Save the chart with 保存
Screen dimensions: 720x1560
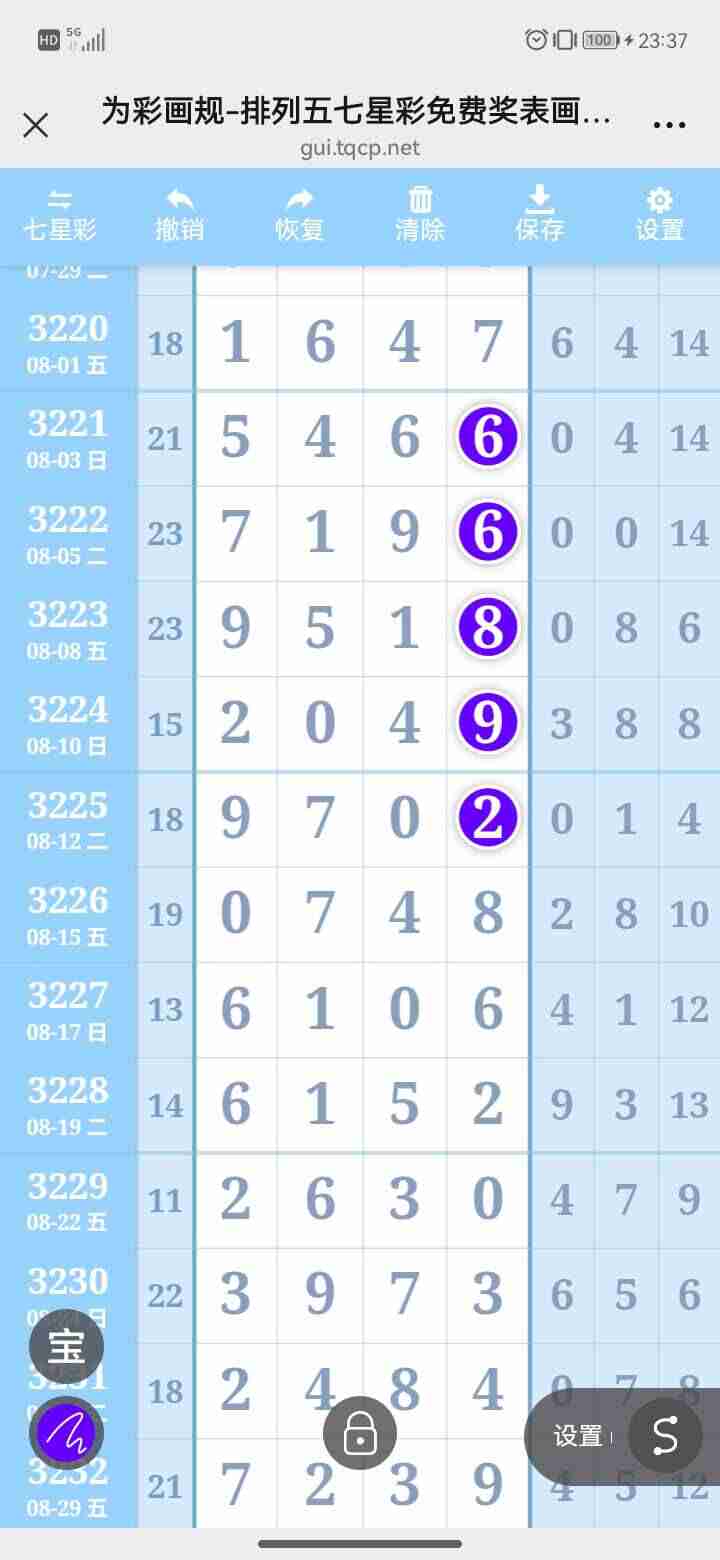pyautogui.click(x=540, y=215)
